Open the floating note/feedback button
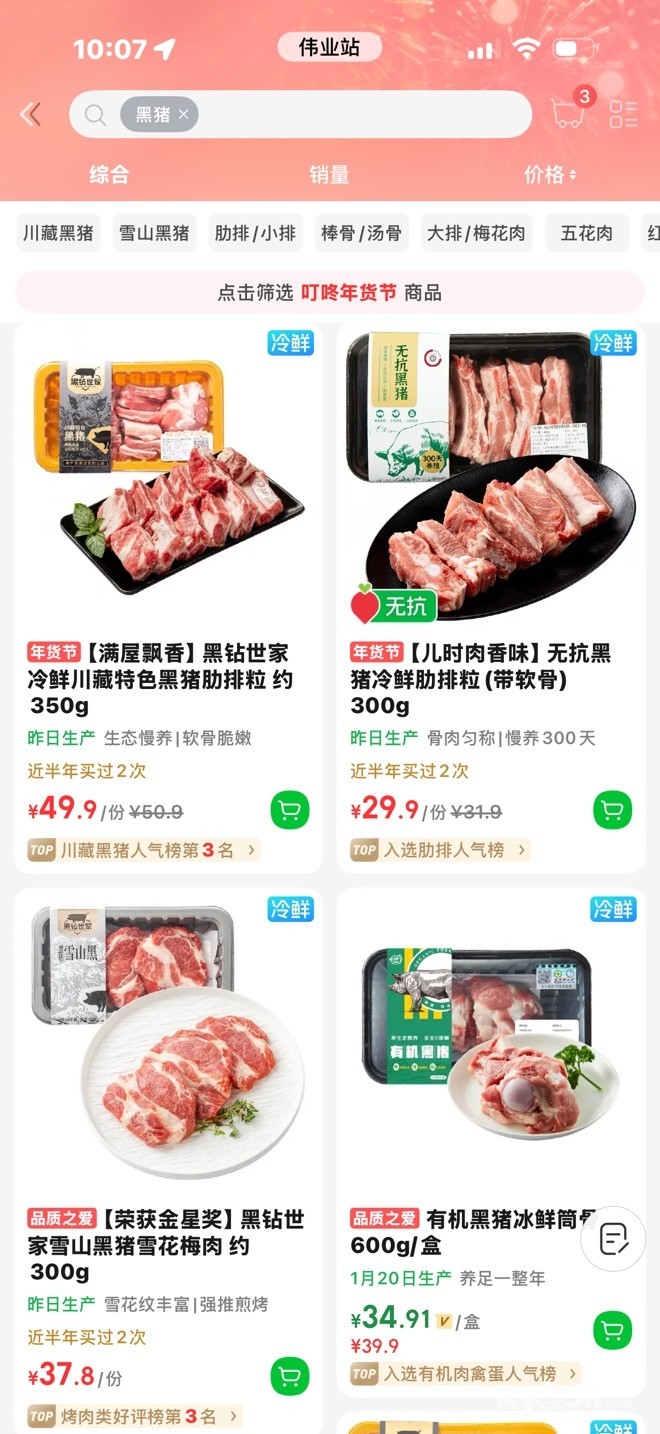This screenshot has width=660, height=1434. click(x=613, y=1239)
